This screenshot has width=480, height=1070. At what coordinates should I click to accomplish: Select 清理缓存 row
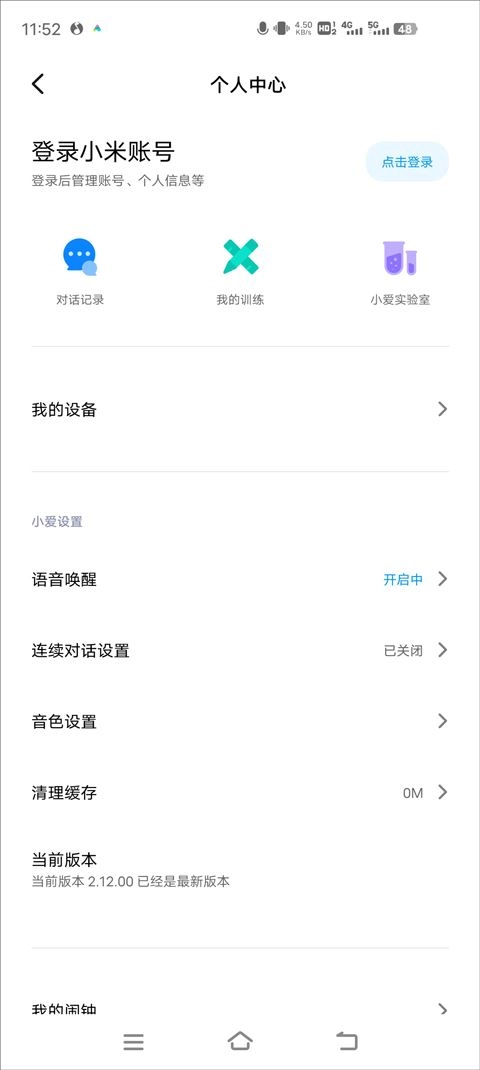pos(240,792)
